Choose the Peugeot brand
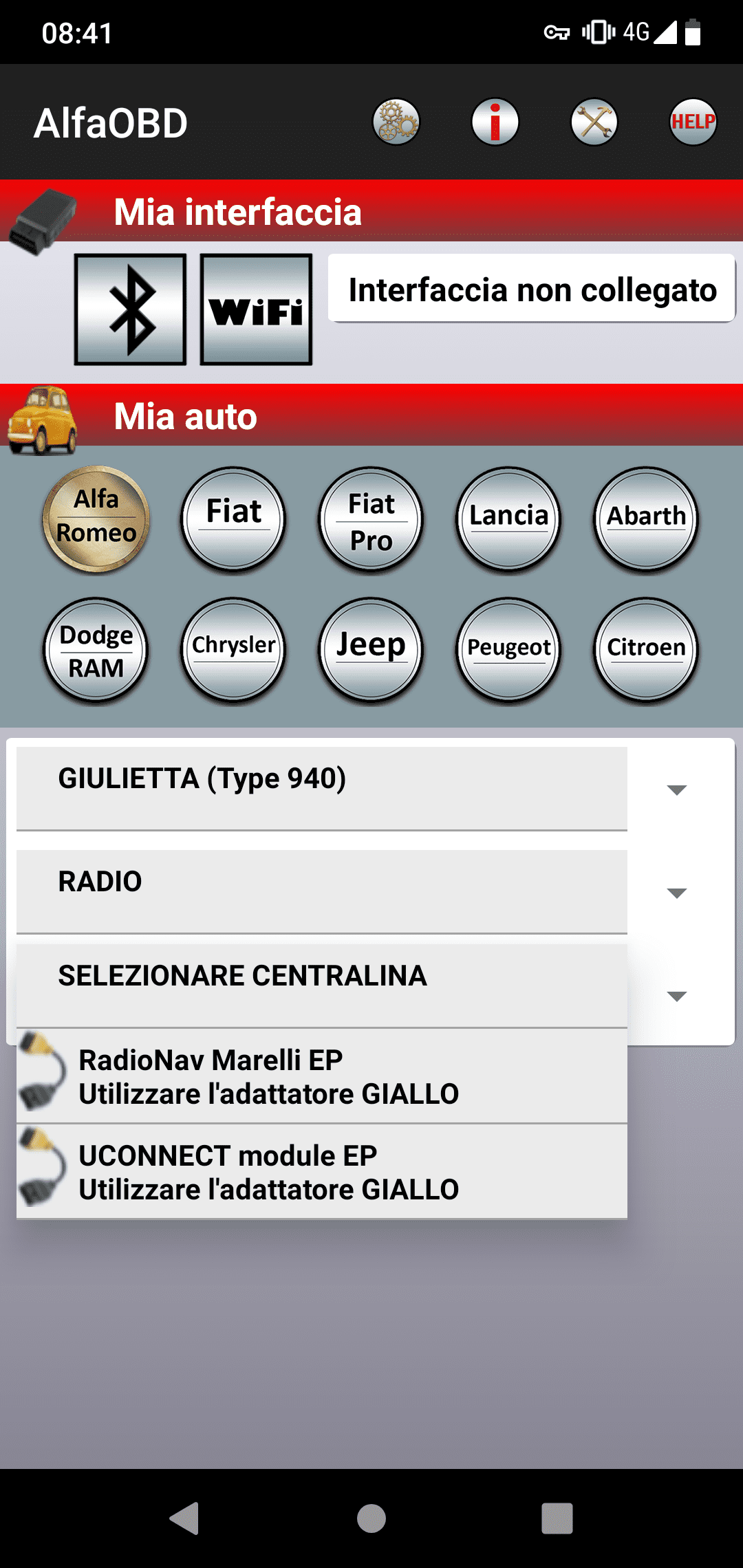Screen dimensions: 743x1568 pyautogui.click(x=508, y=650)
